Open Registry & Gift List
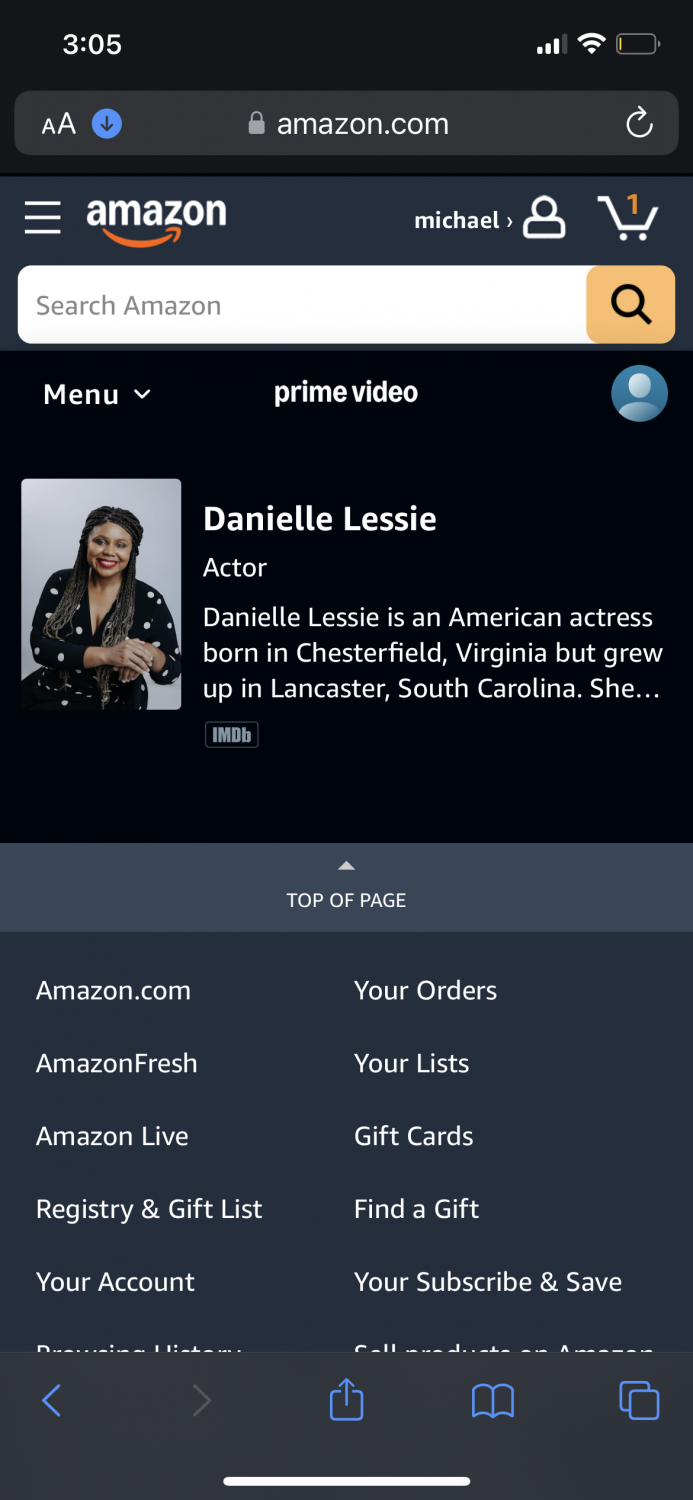The image size is (693, 1500). [x=149, y=1210]
